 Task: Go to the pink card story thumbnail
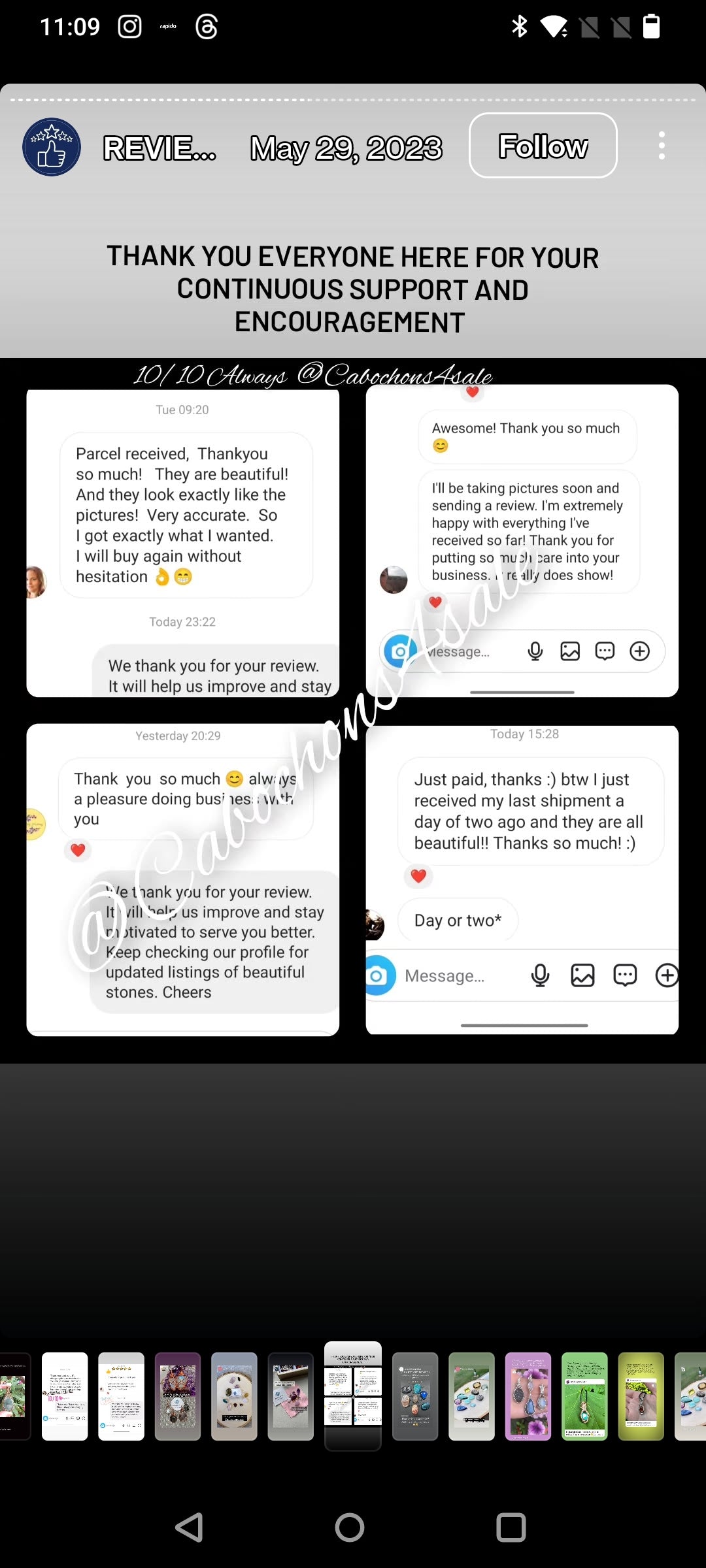point(291,1396)
